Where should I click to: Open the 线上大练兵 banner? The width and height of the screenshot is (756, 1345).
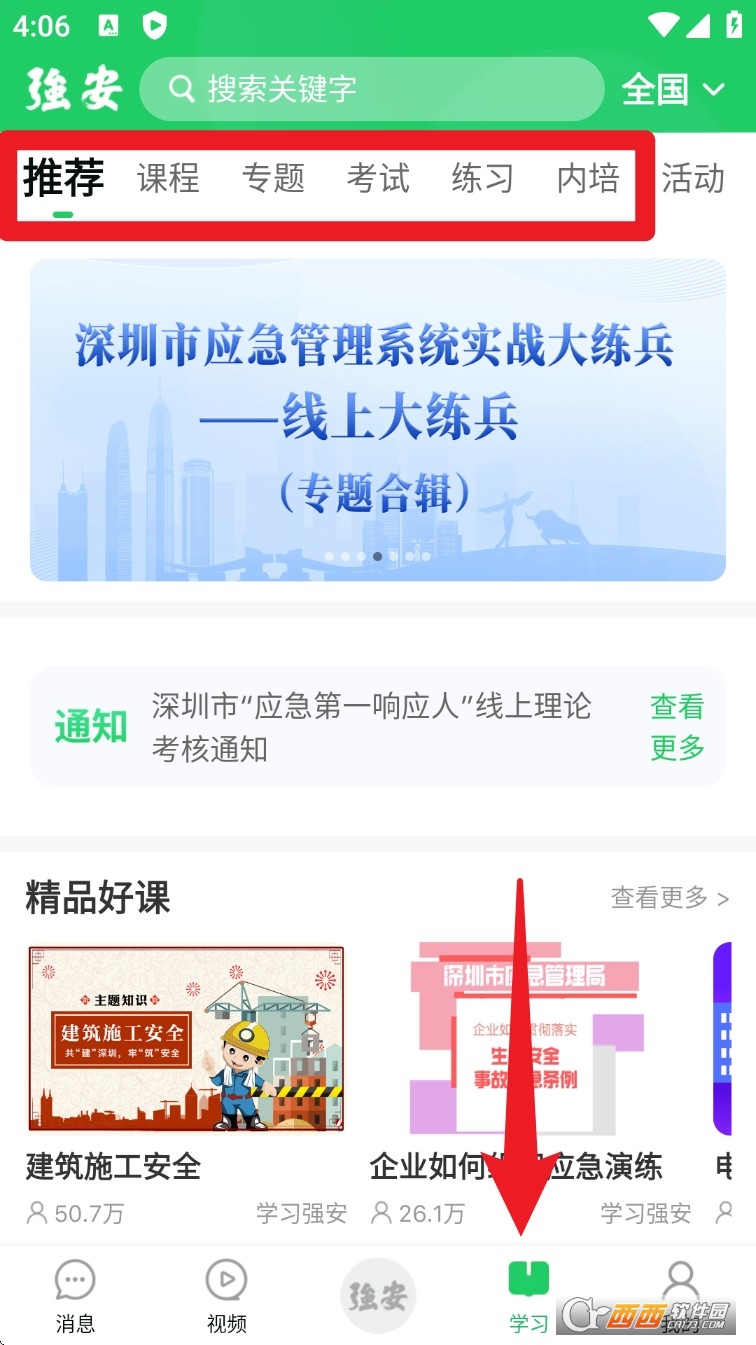point(378,420)
